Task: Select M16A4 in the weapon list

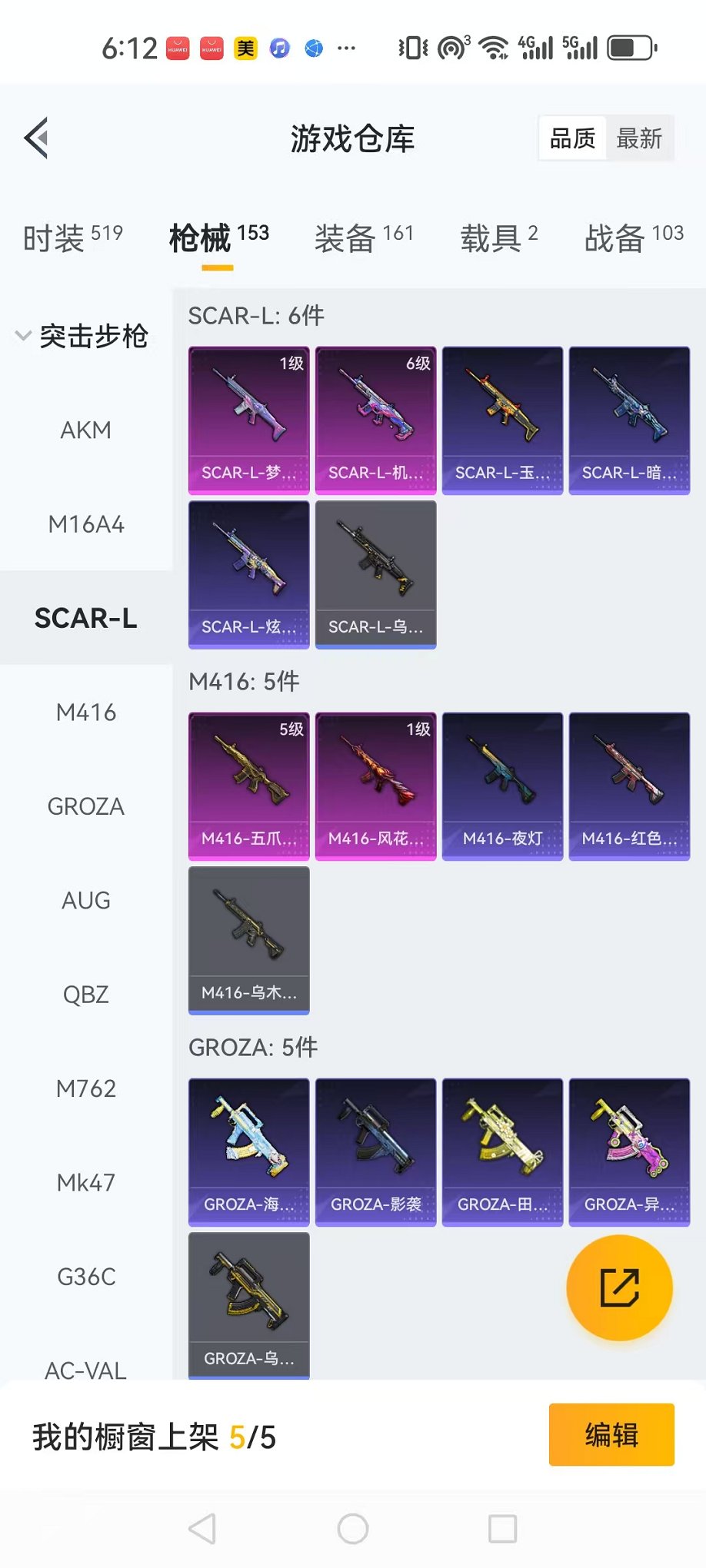Action: coord(86,524)
